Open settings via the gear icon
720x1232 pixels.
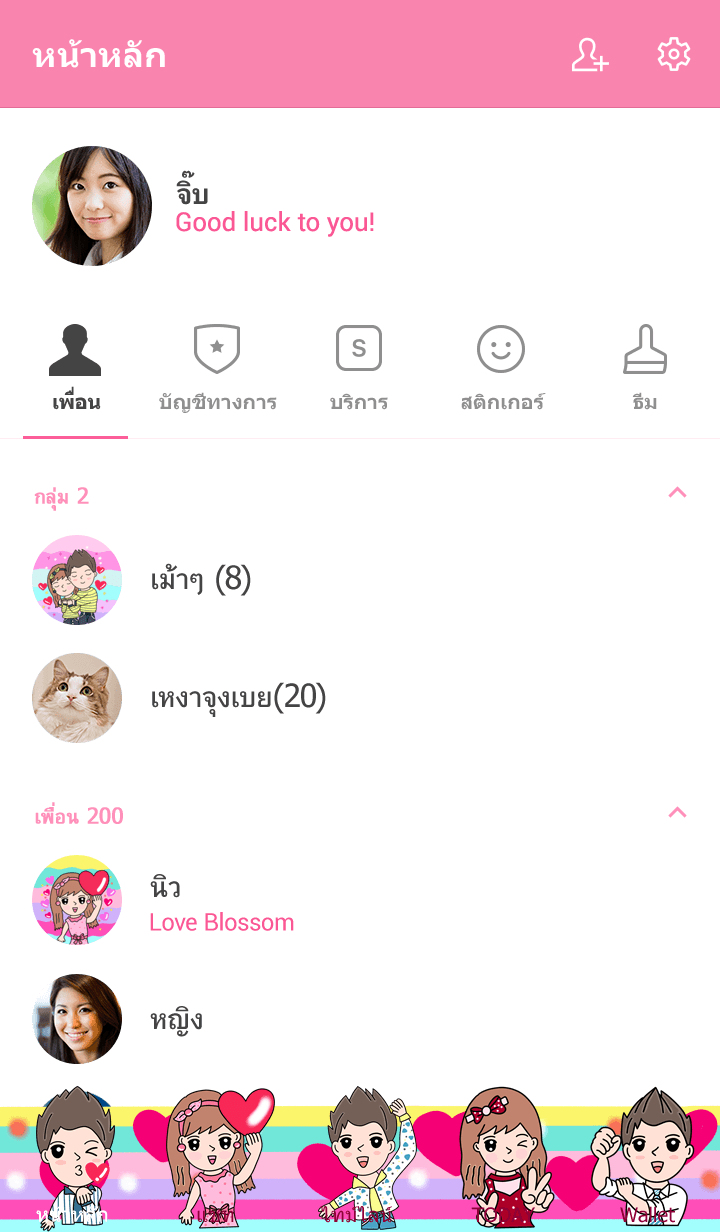pos(673,55)
